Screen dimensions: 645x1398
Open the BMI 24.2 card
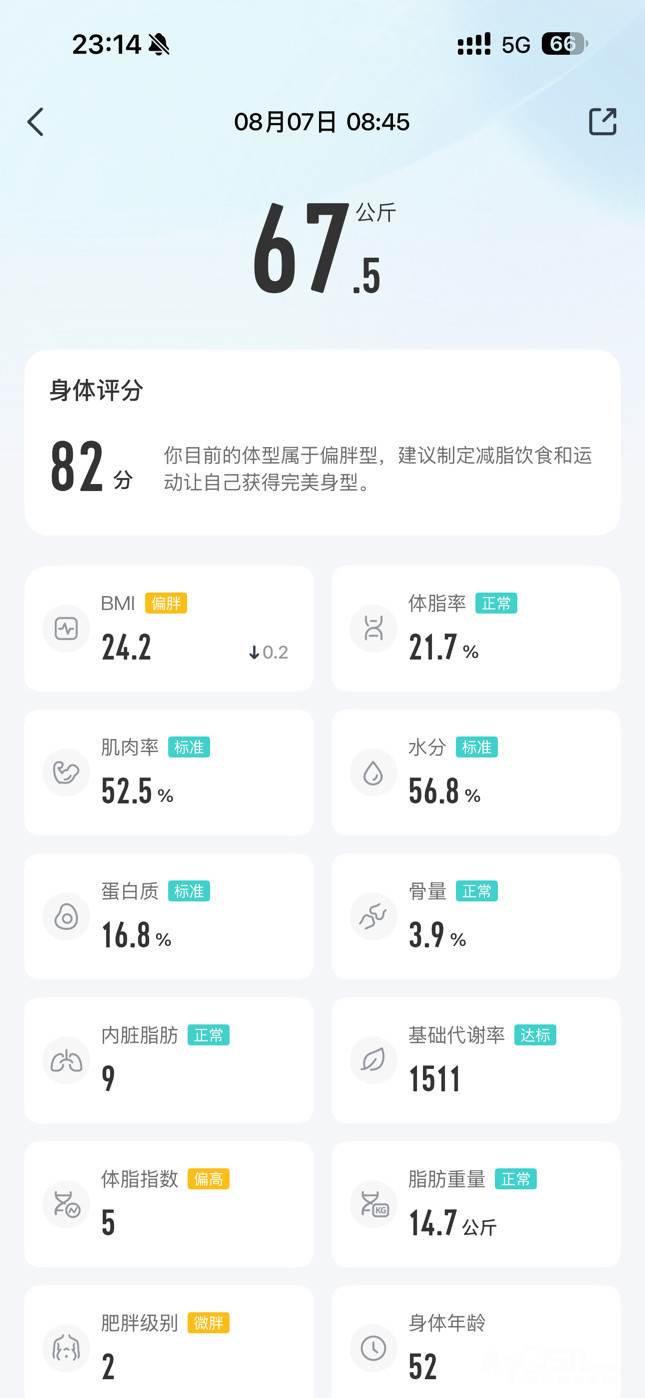pyautogui.click(x=169, y=629)
